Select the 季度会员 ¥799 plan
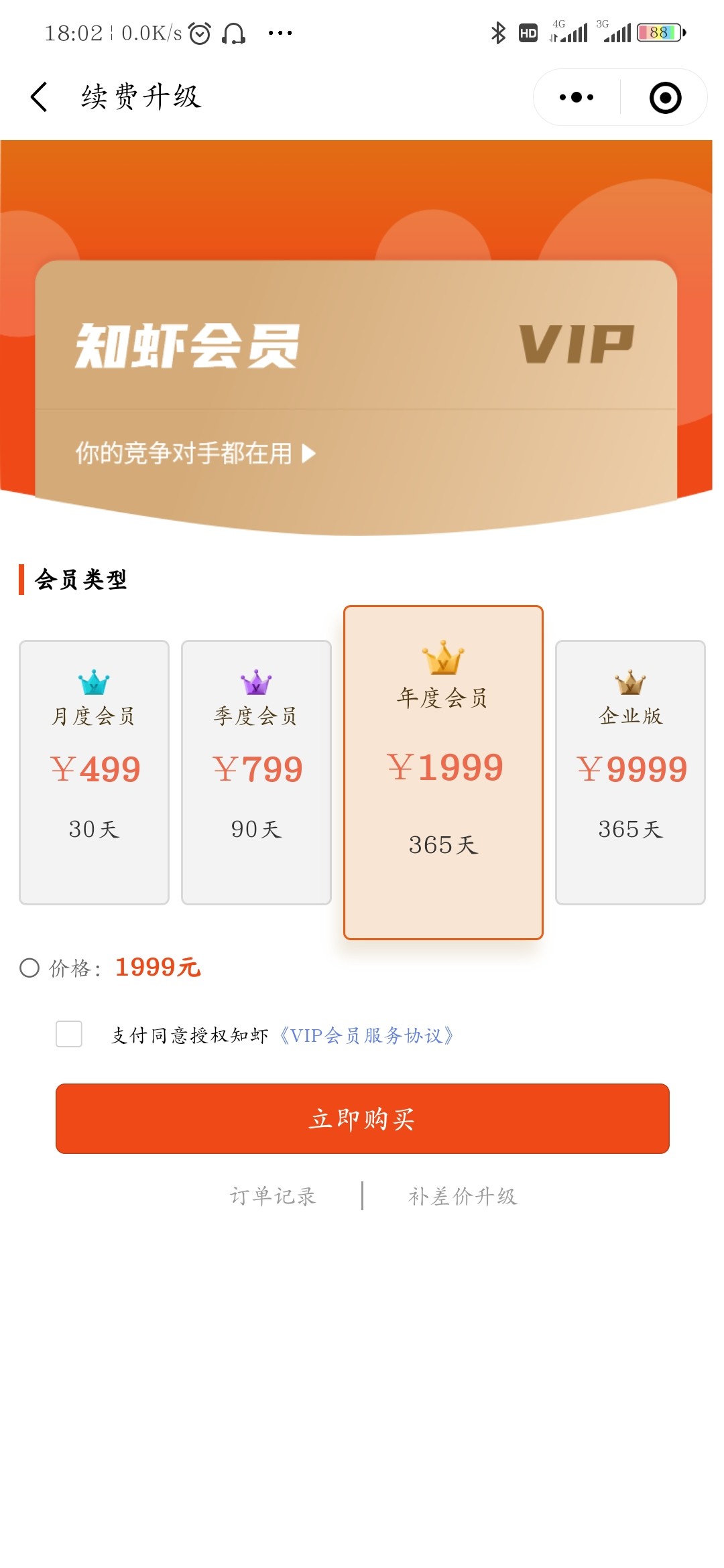Screen dimensions: 724x1568 coord(256,772)
